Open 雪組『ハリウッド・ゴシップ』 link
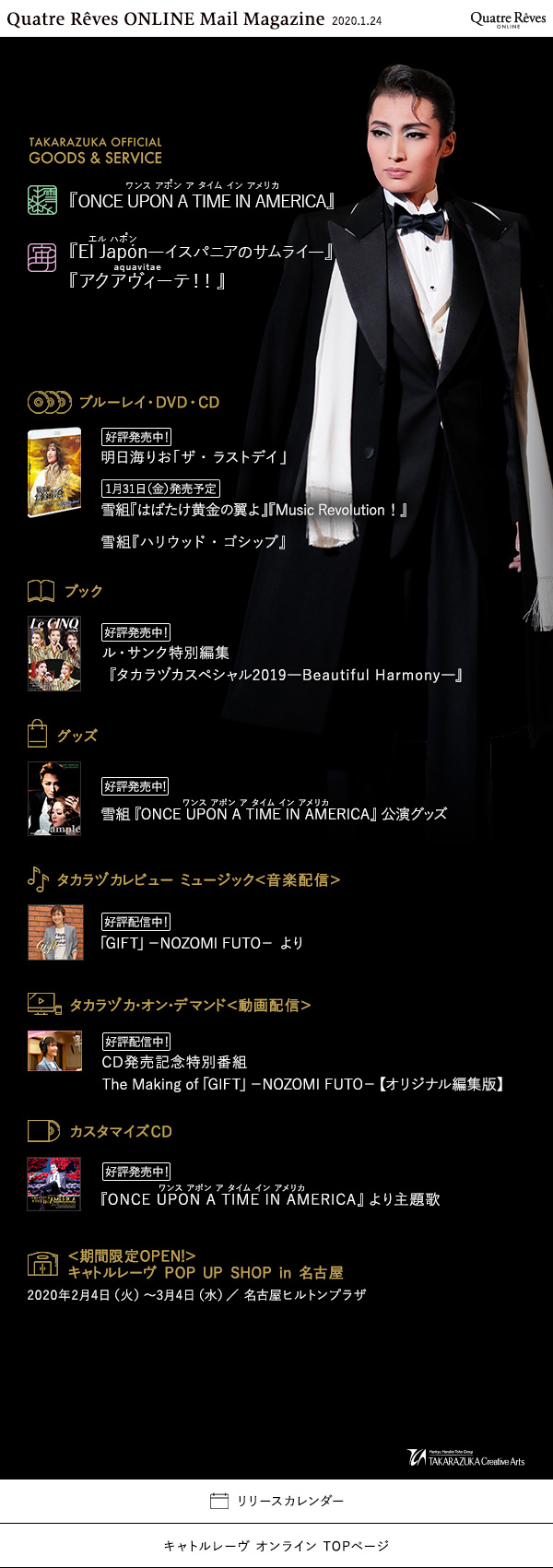 pyautogui.click(x=193, y=542)
